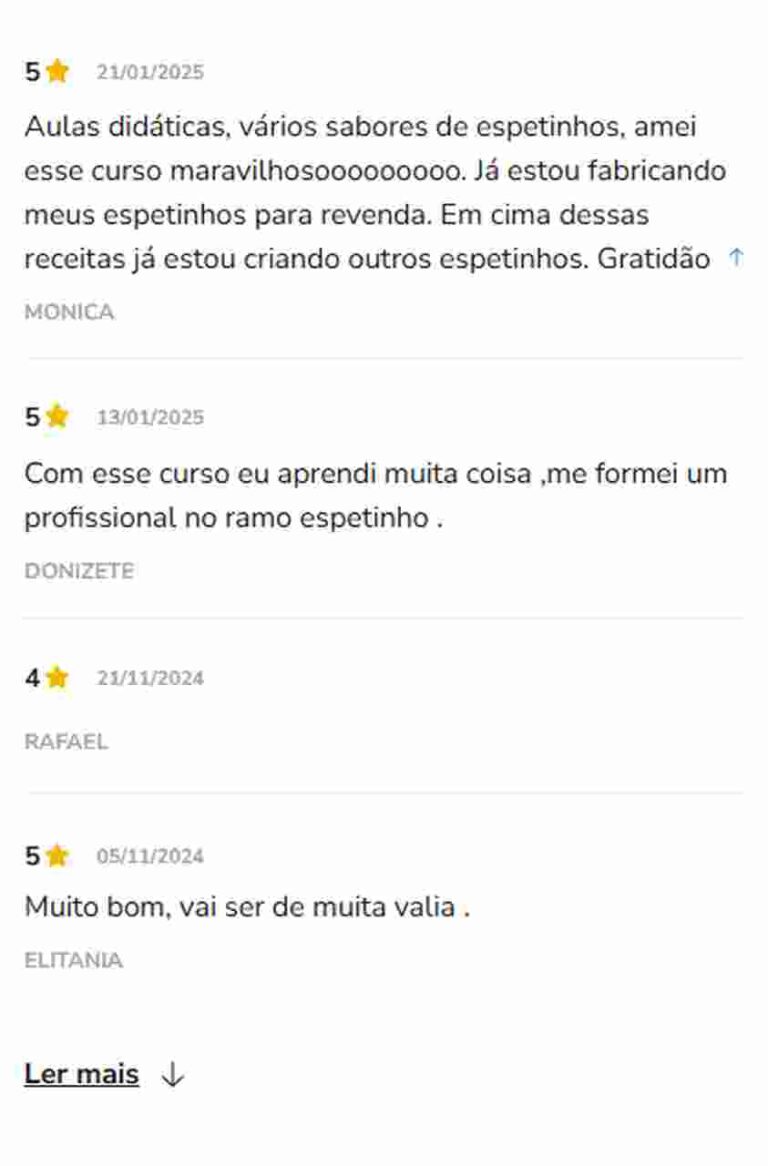Click the reviewer name MONICA
This screenshot has width=768, height=1166.
click(x=68, y=312)
